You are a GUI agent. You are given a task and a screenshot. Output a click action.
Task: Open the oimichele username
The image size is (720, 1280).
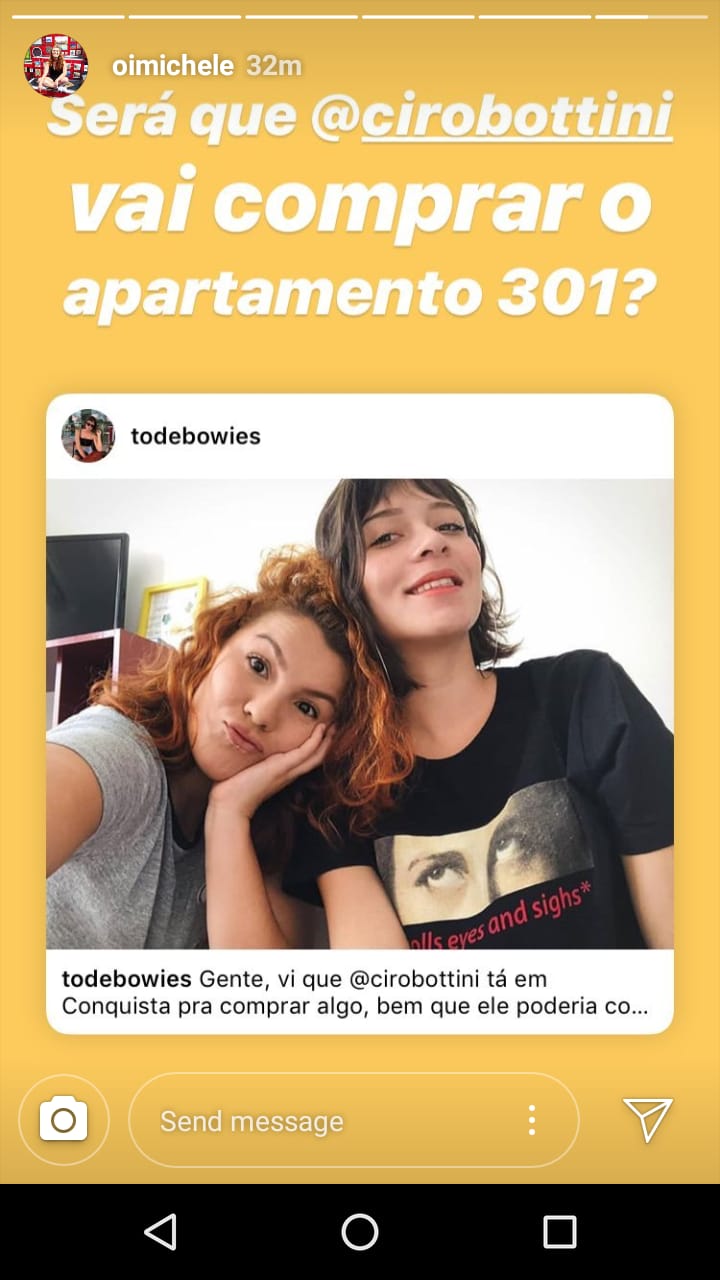point(172,66)
